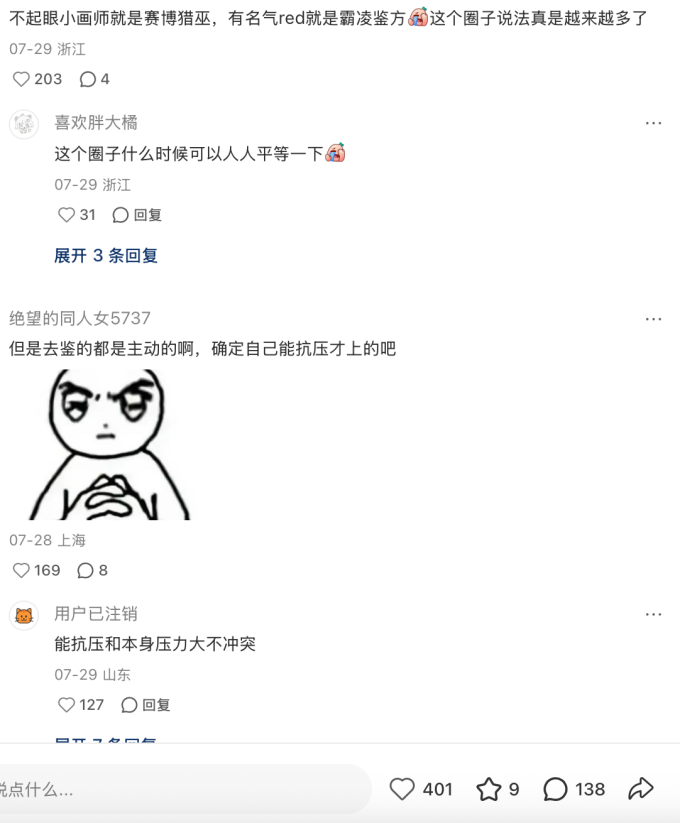Add the post to favorites with the star icon
This screenshot has height=823, width=680.
[498, 789]
